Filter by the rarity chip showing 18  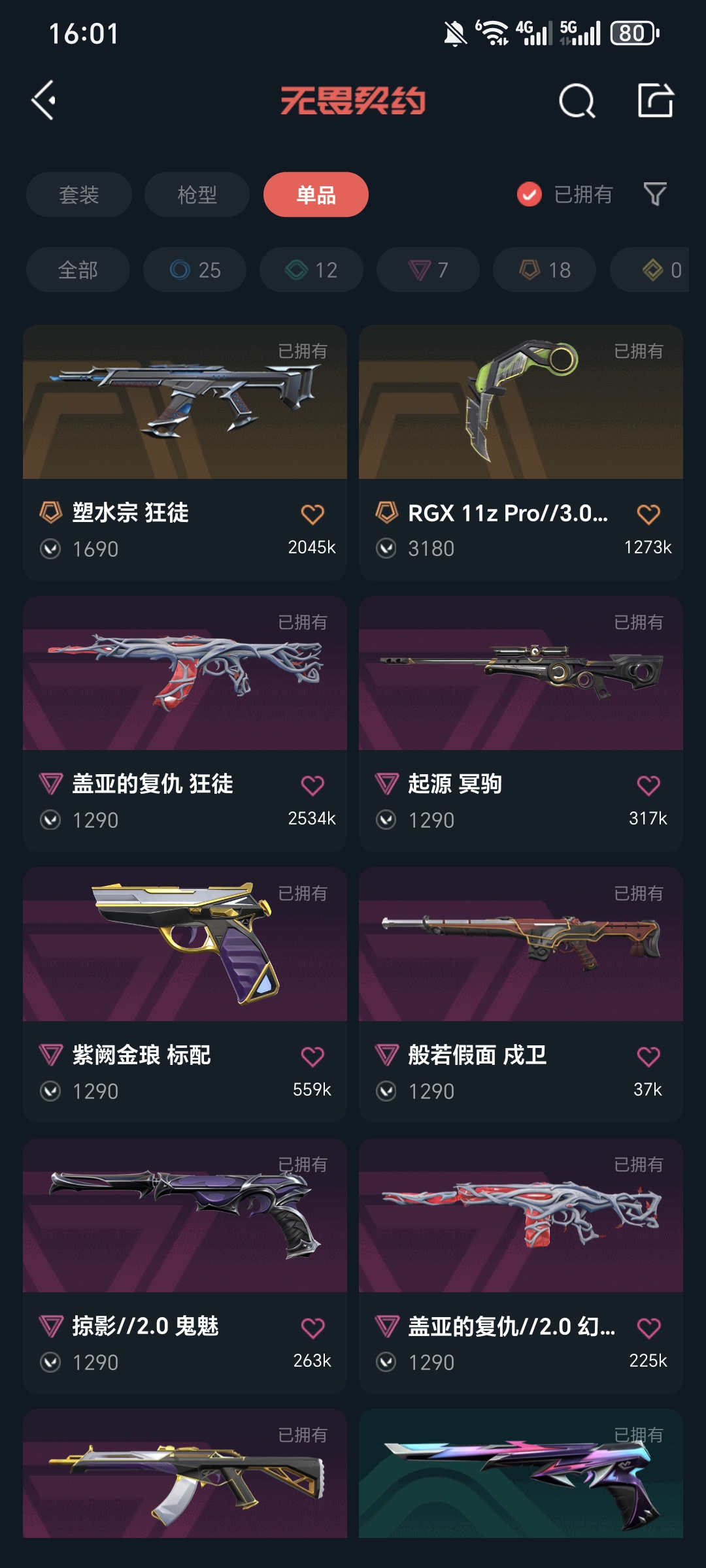pos(545,270)
